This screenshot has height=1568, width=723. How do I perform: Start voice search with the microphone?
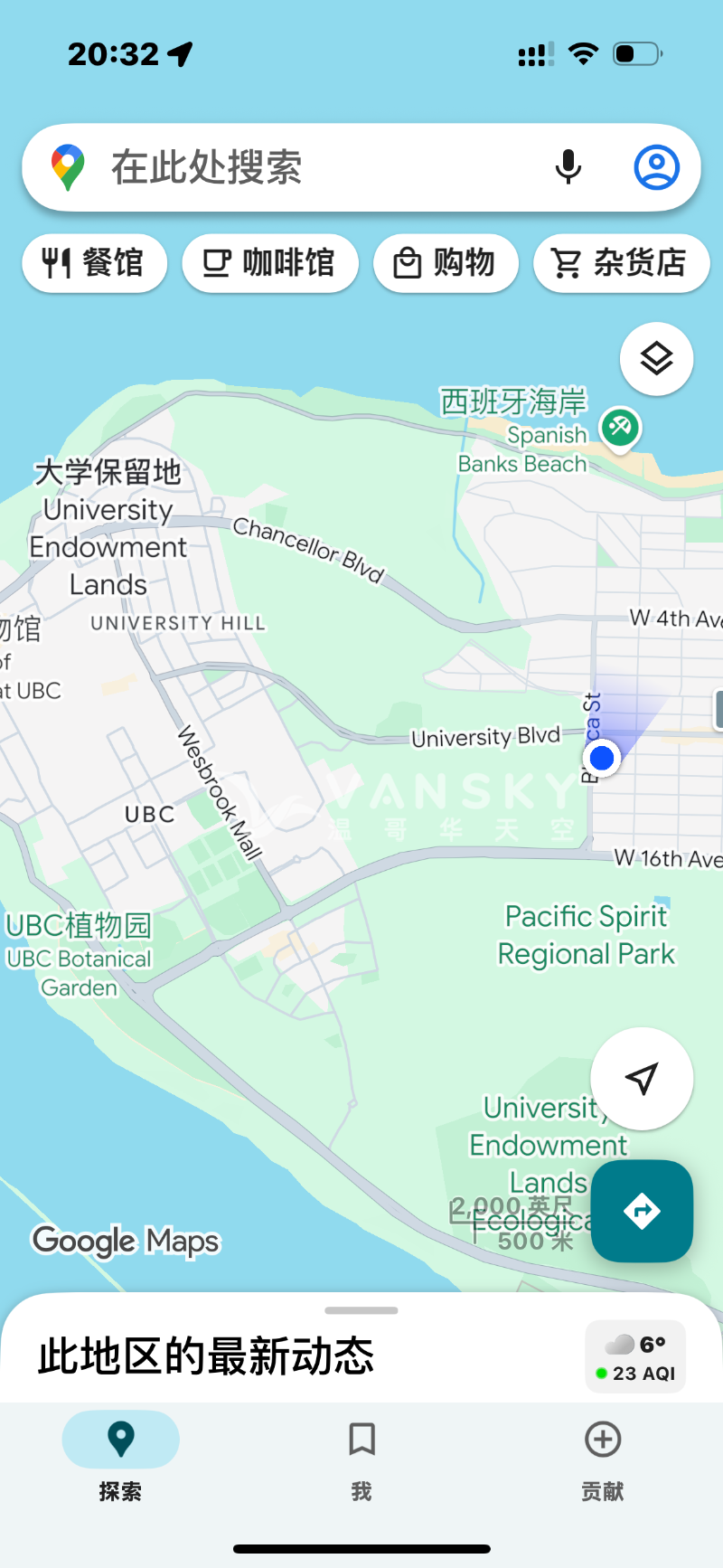tap(568, 167)
